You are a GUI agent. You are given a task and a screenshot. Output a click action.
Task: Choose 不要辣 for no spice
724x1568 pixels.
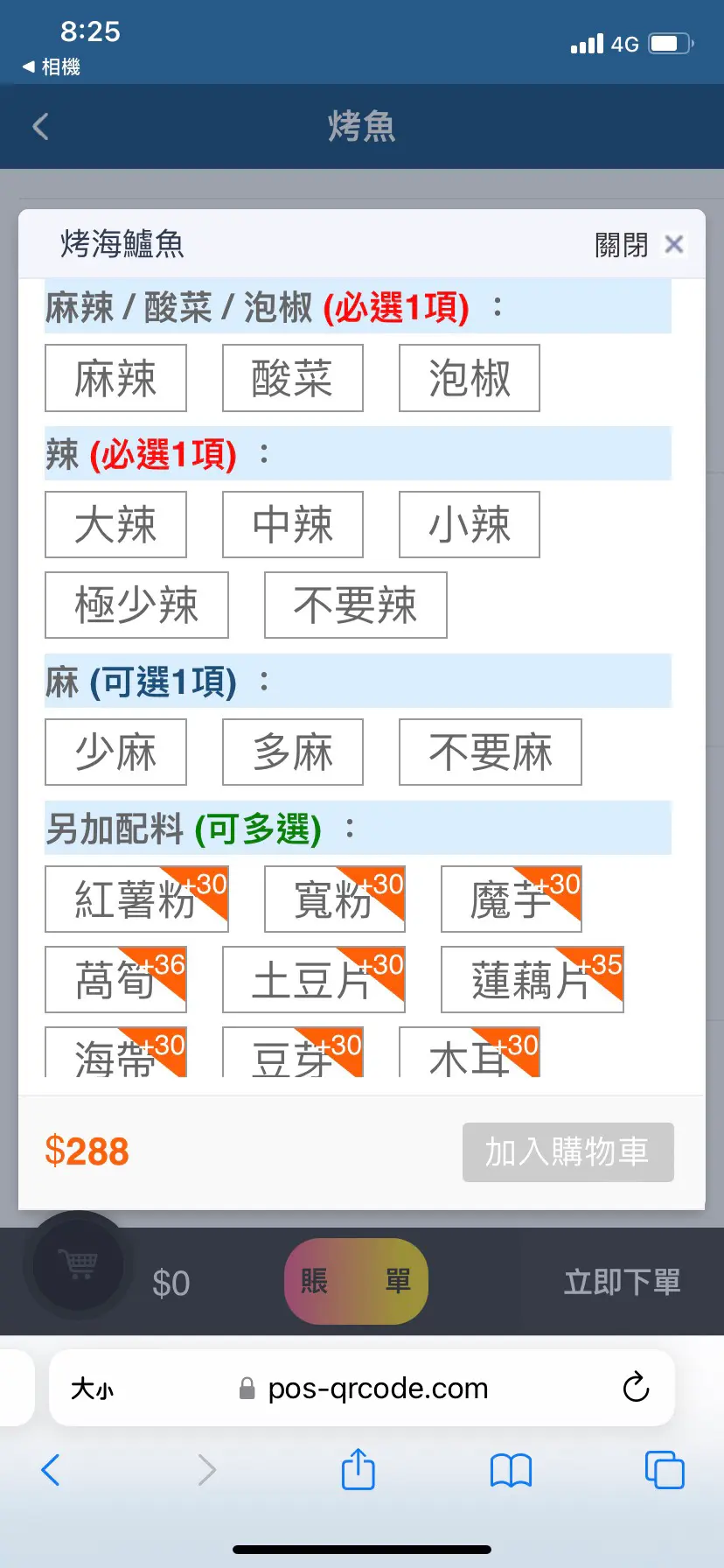[356, 605]
